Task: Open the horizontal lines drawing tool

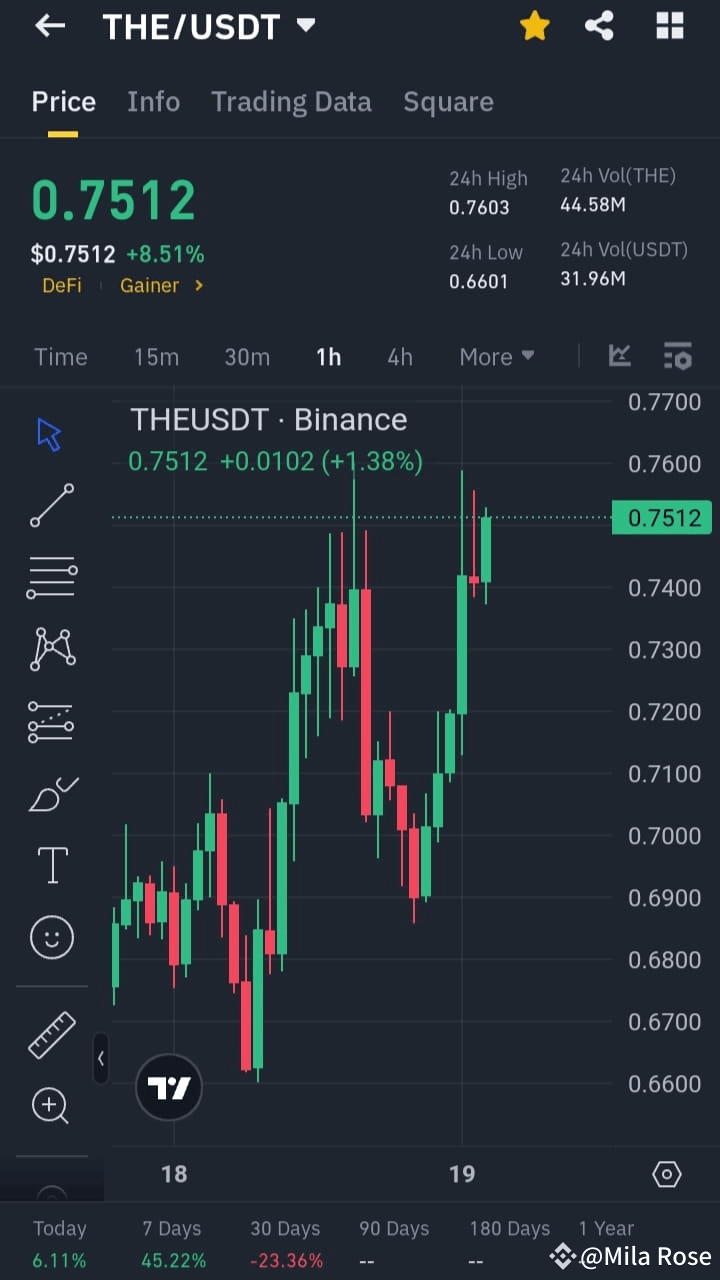Action: 51,577
